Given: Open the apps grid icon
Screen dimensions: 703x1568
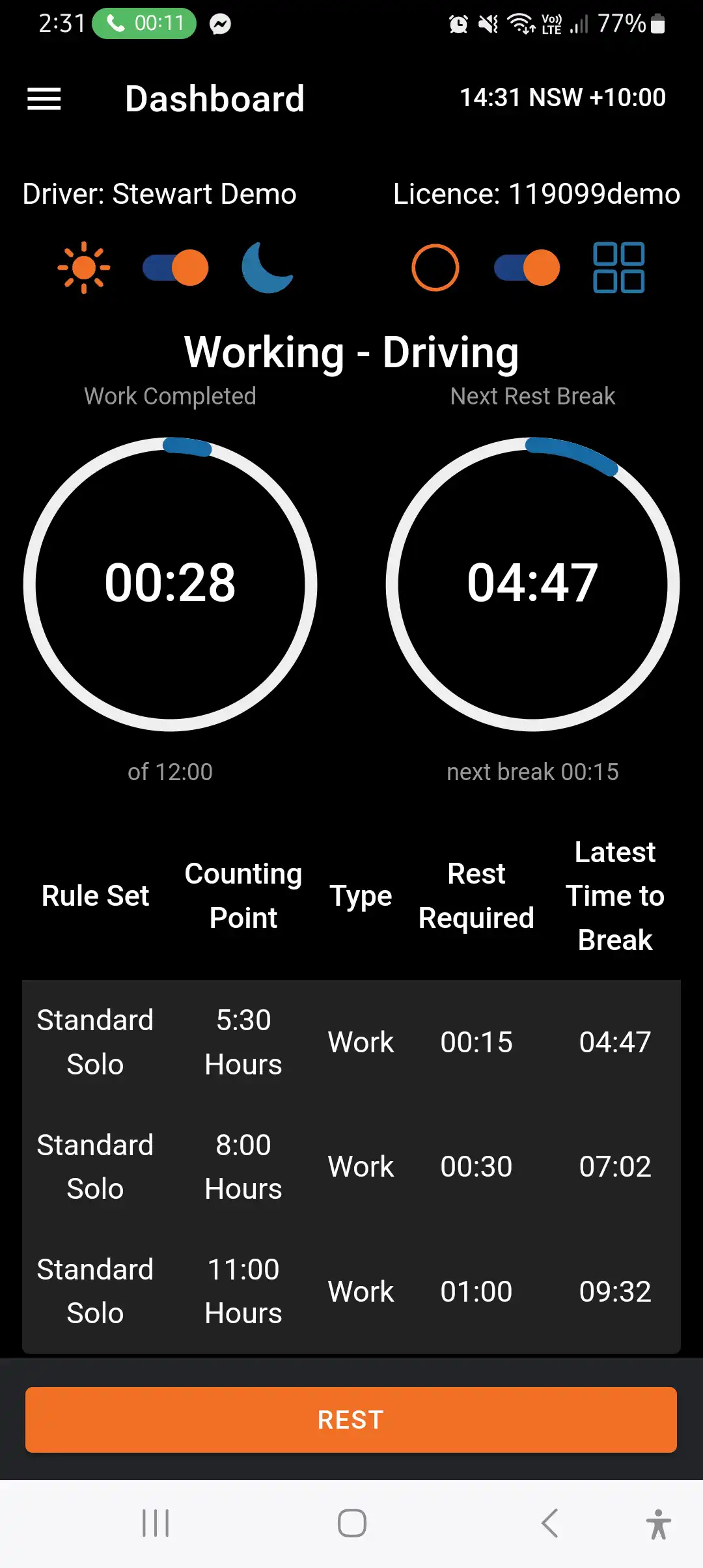Looking at the screenshot, I should click(618, 268).
